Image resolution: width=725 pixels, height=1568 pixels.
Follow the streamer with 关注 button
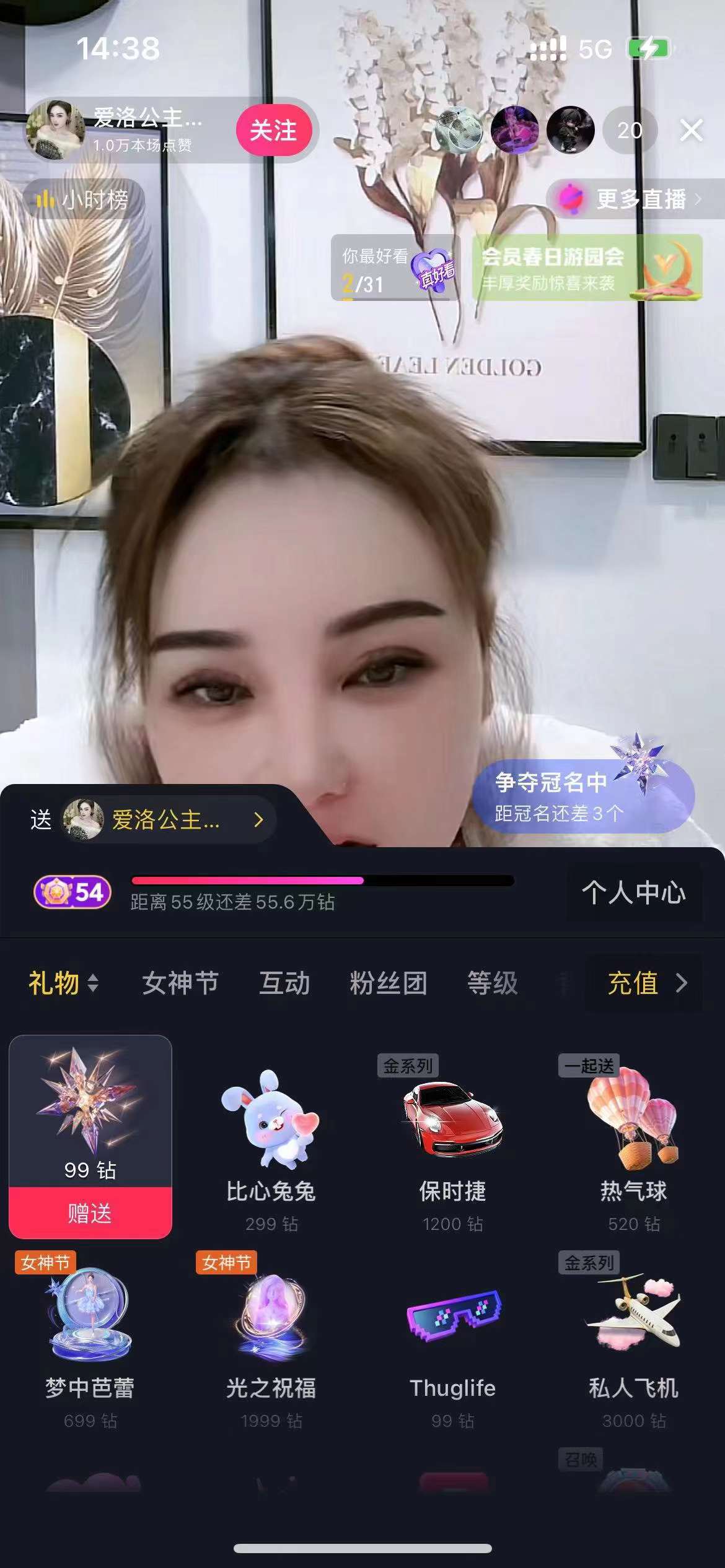(273, 131)
